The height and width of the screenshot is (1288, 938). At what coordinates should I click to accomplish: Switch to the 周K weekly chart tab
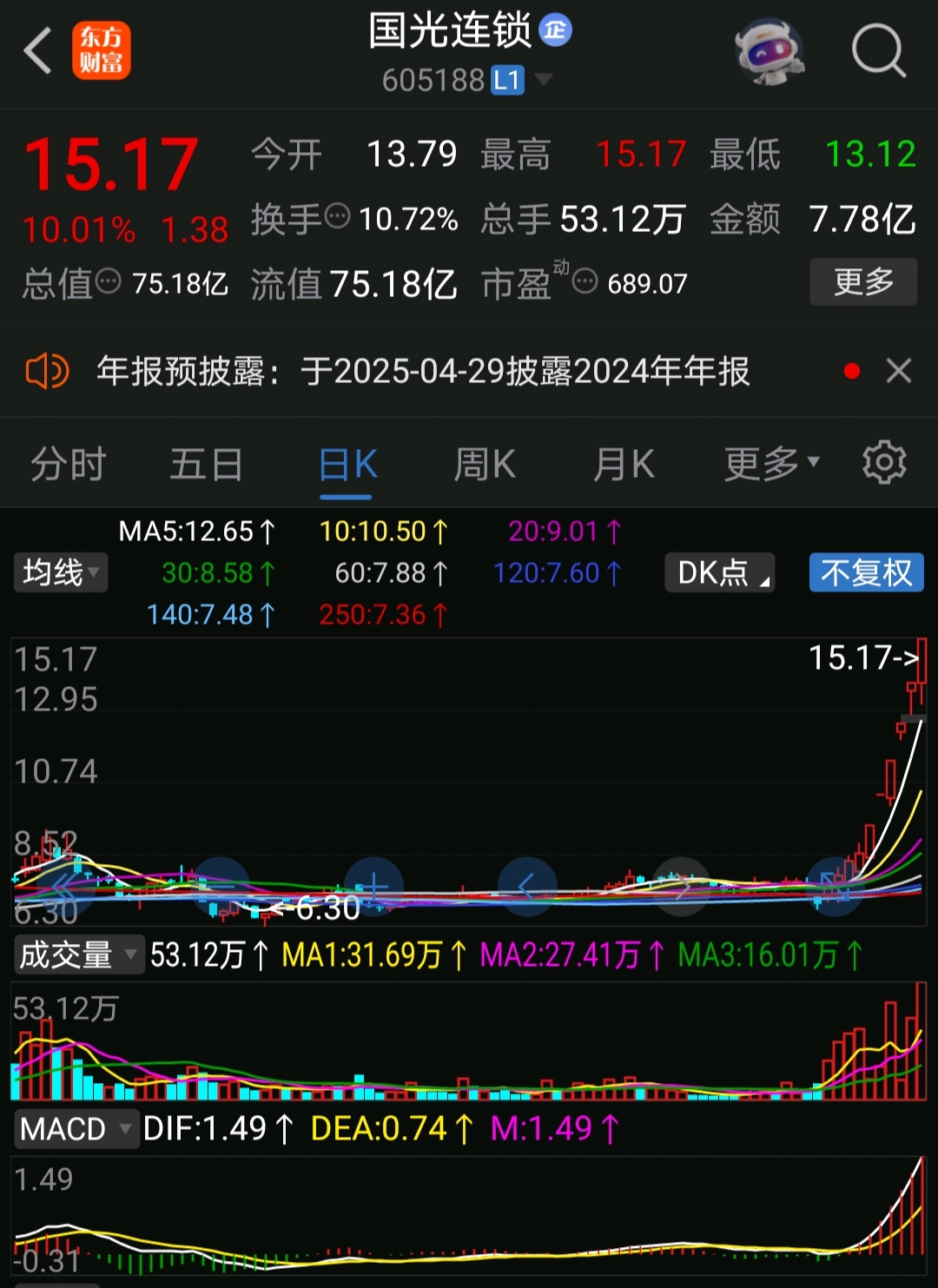coord(484,463)
